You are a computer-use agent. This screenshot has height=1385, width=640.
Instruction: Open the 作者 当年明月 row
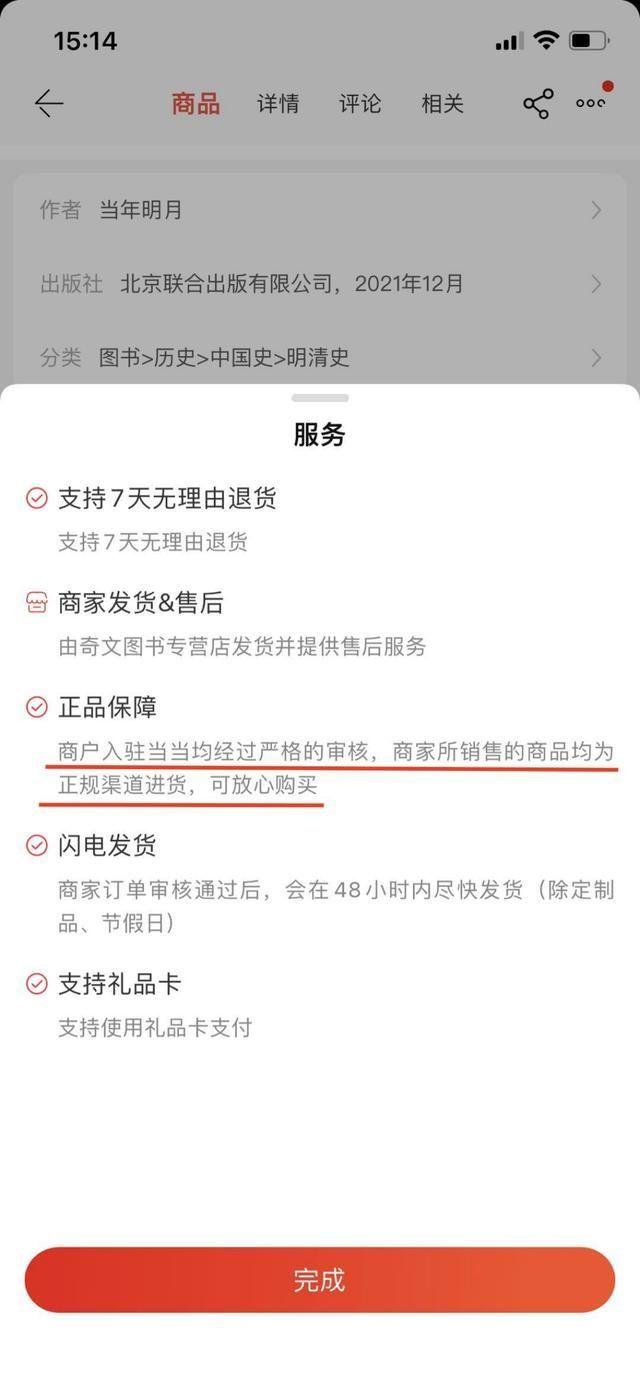[320, 210]
